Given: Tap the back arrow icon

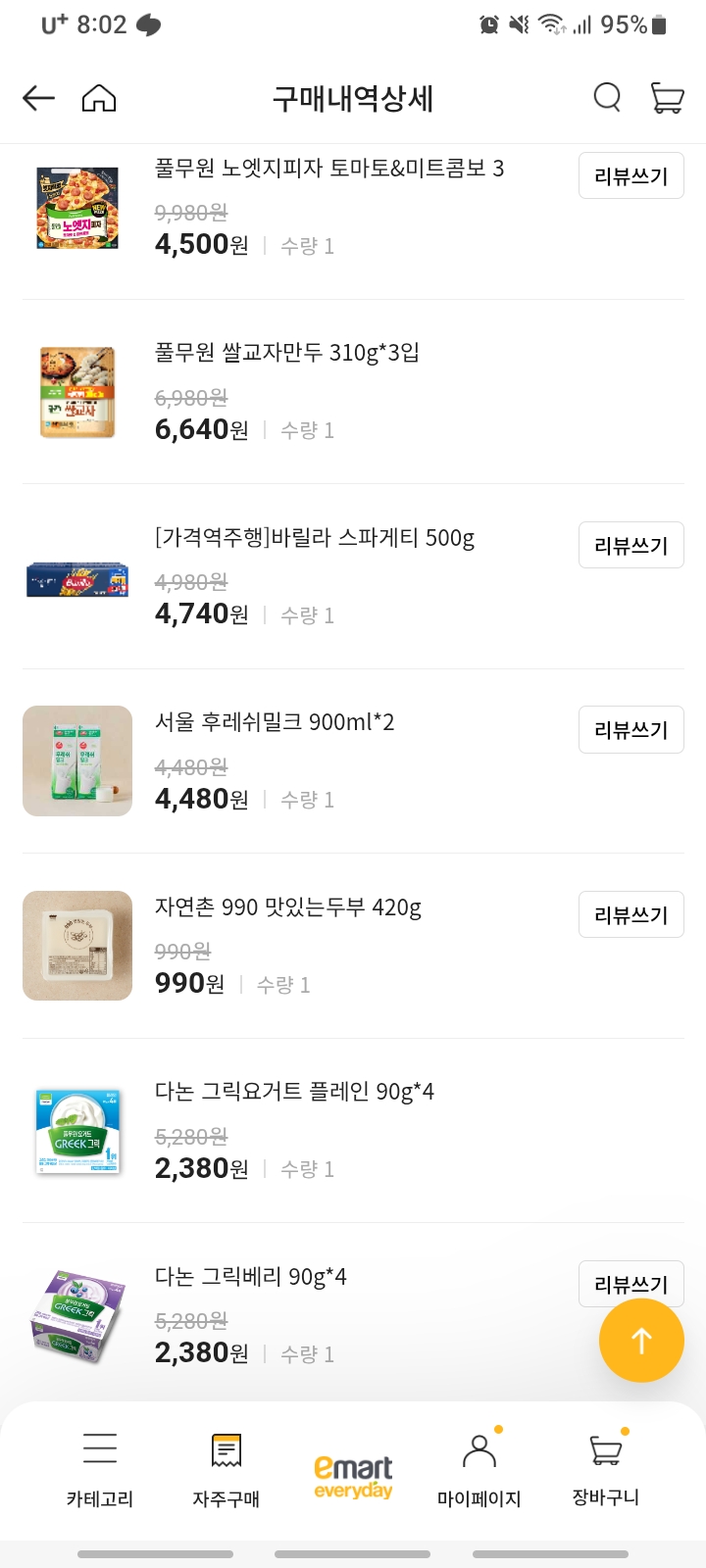Looking at the screenshot, I should 37,98.
